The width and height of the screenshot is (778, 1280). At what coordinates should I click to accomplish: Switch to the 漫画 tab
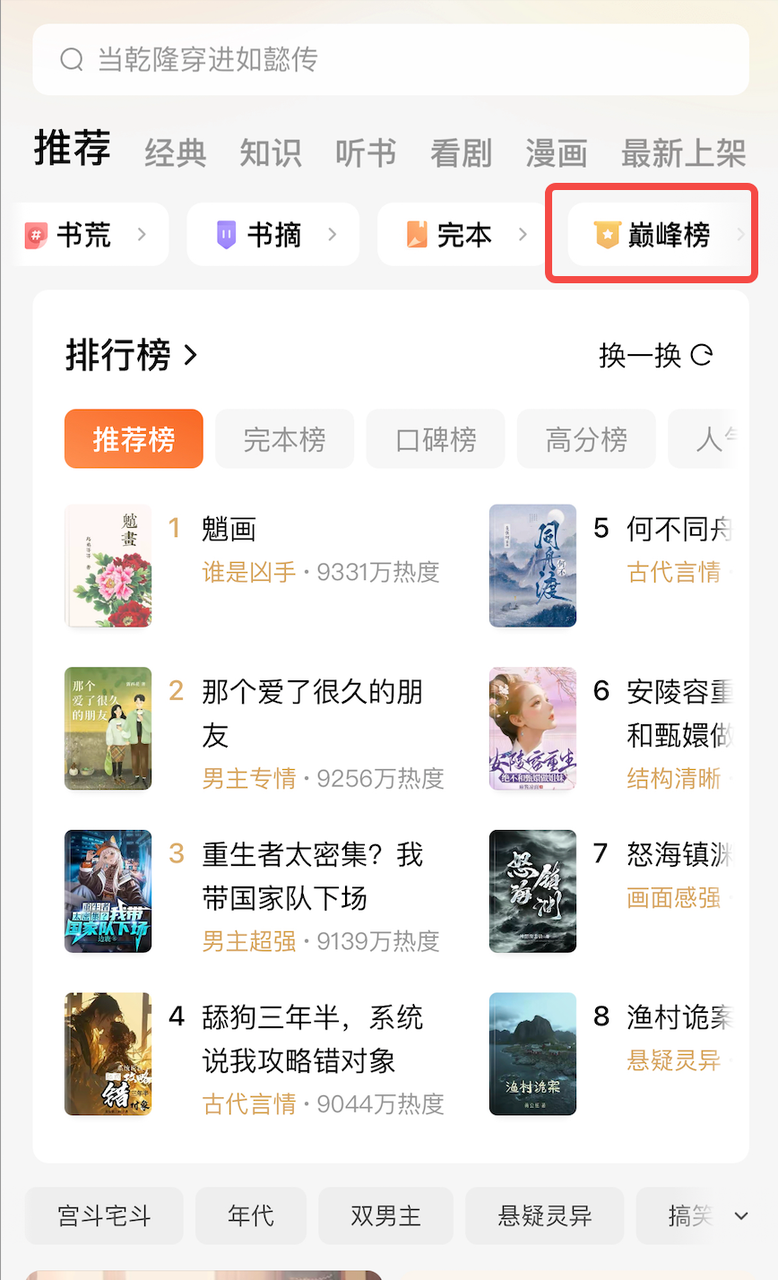556,153
